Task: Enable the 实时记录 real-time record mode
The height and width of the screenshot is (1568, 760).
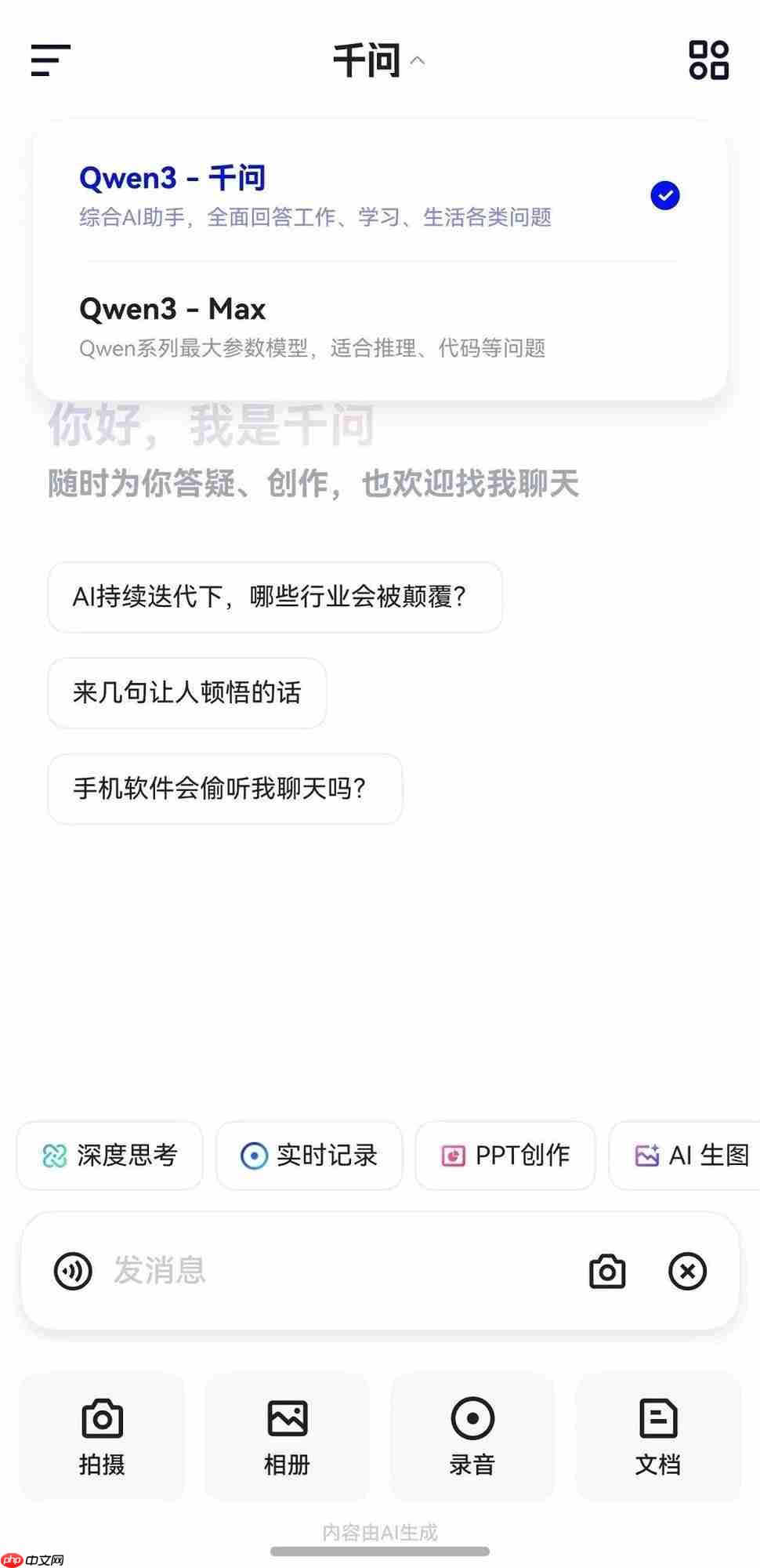Action: pos(309,1155)
